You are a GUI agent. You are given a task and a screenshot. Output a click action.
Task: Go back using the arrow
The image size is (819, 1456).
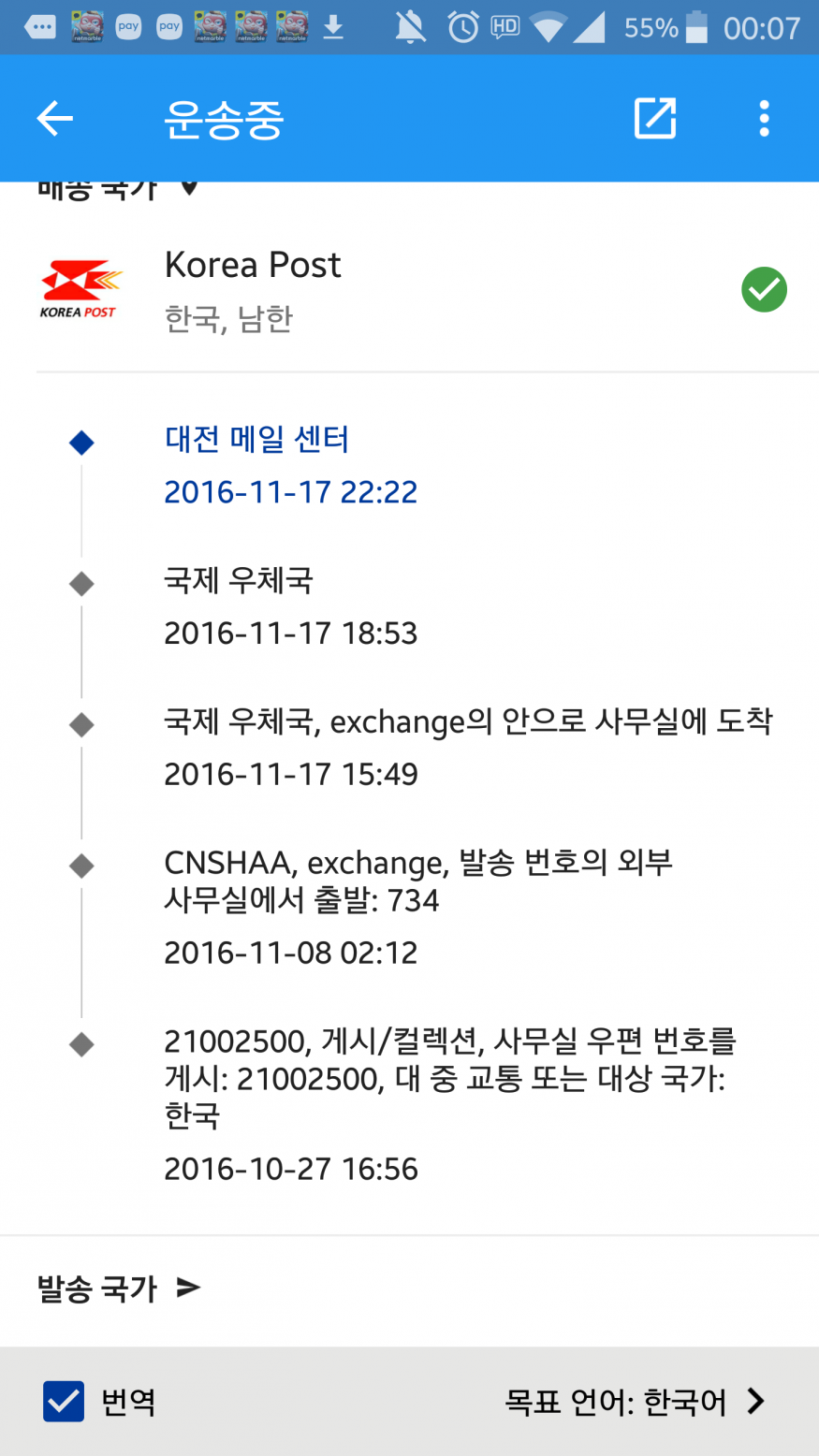click(x=54, y=119)
